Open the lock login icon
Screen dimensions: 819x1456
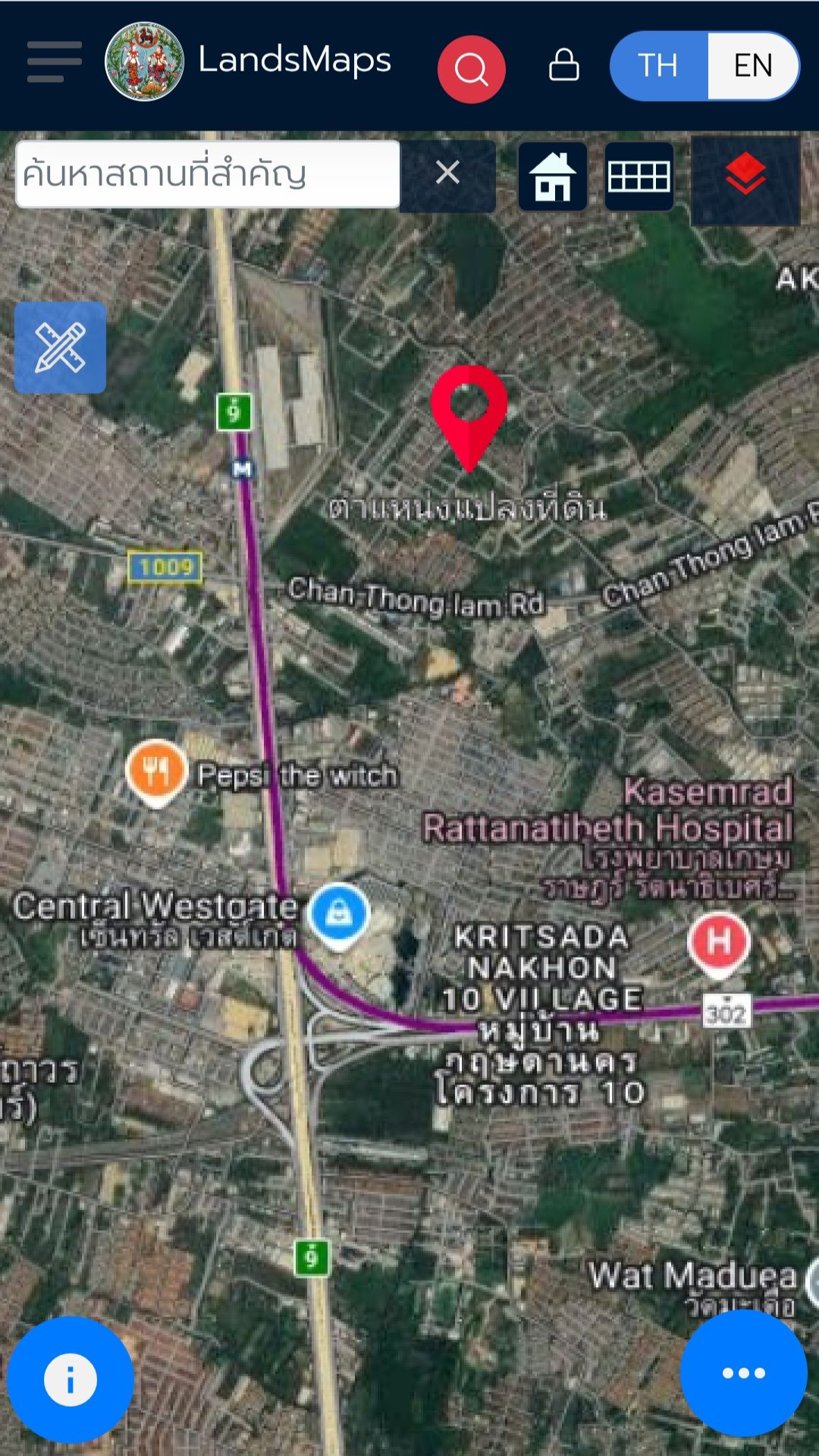point(563,65)
